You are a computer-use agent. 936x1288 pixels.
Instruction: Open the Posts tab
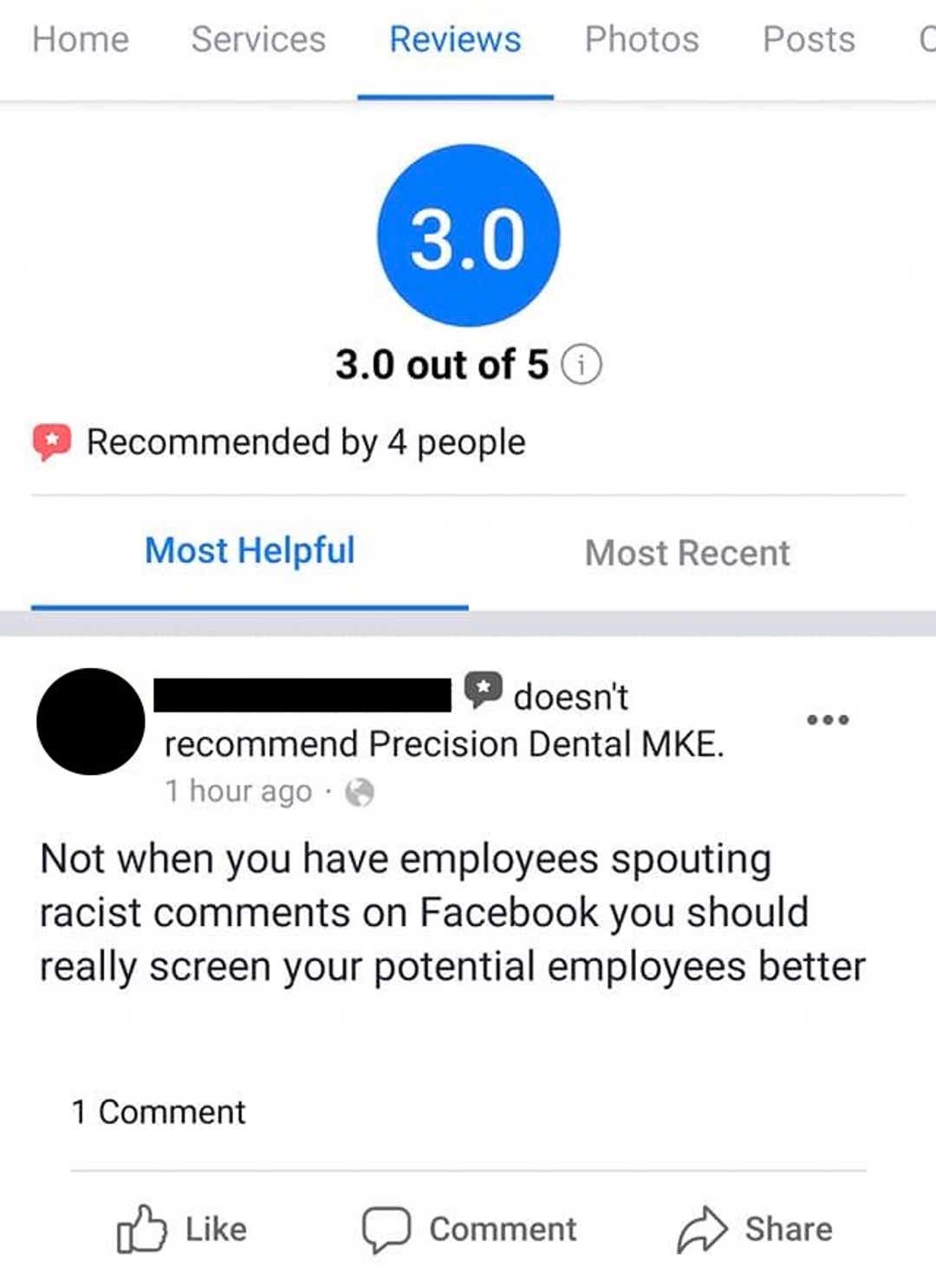click(808, 40)
